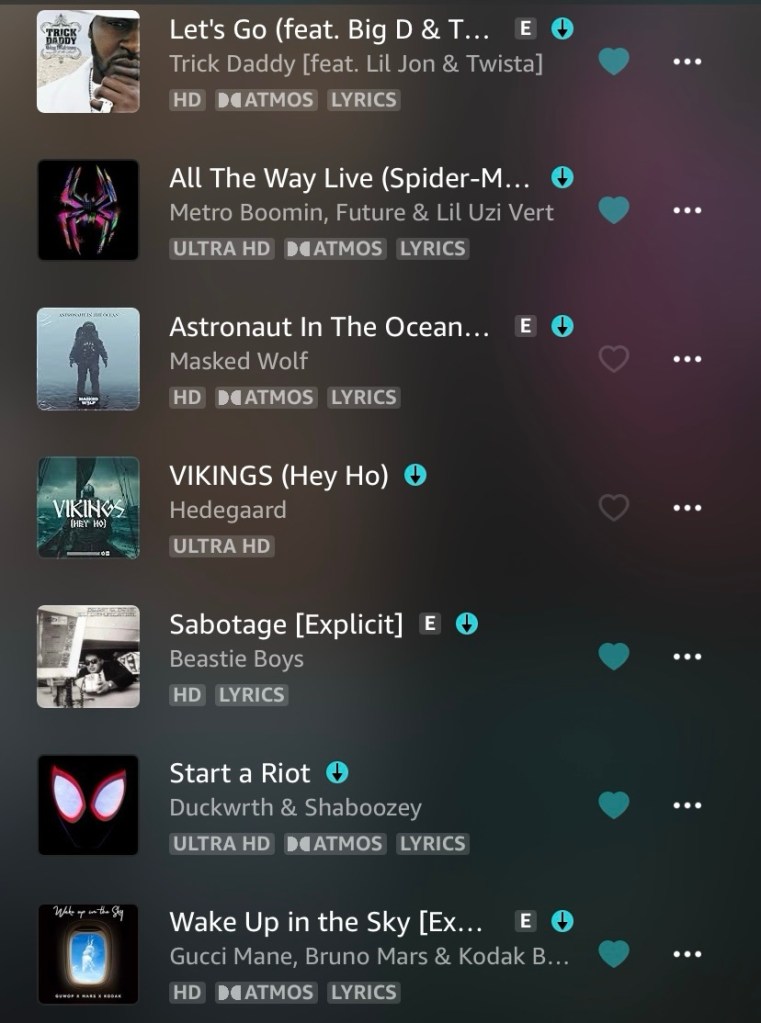Image resolution: width=761 pixels, height=1023 pixels.
Task: Open overflow menu for VIKINGS (Hey Ho)
Action: [x=687, y=508]
